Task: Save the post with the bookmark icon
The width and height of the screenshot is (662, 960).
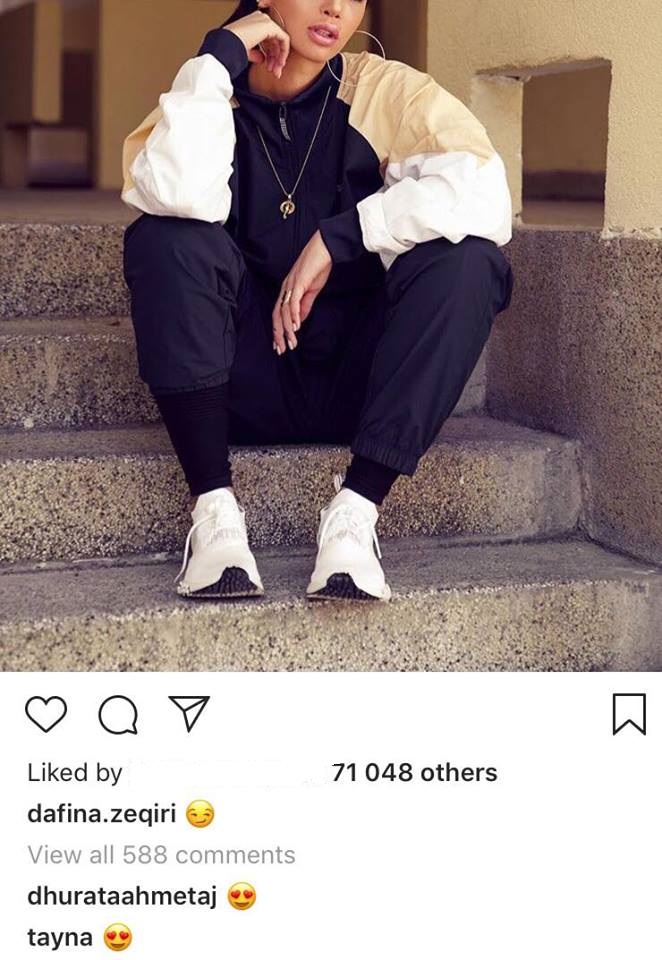Action: coord(628,714)
